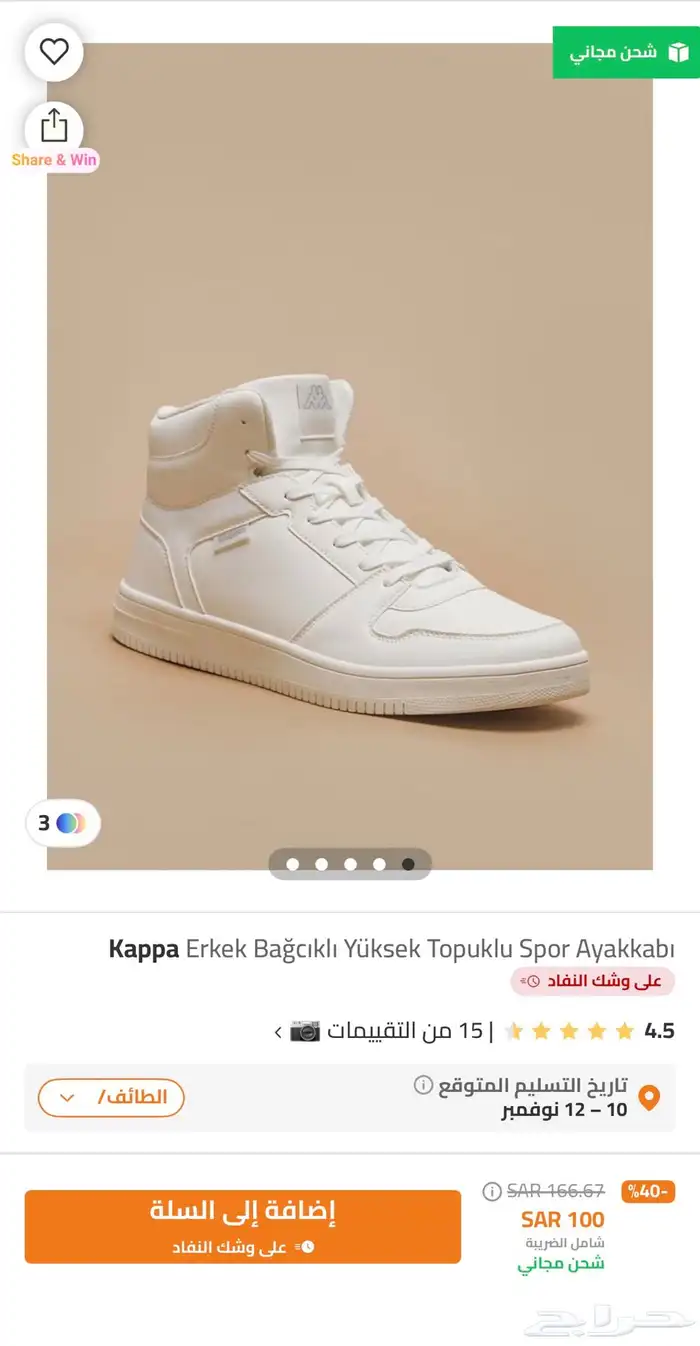Tap the info icon beside expected delivery date

[424, 1085]
